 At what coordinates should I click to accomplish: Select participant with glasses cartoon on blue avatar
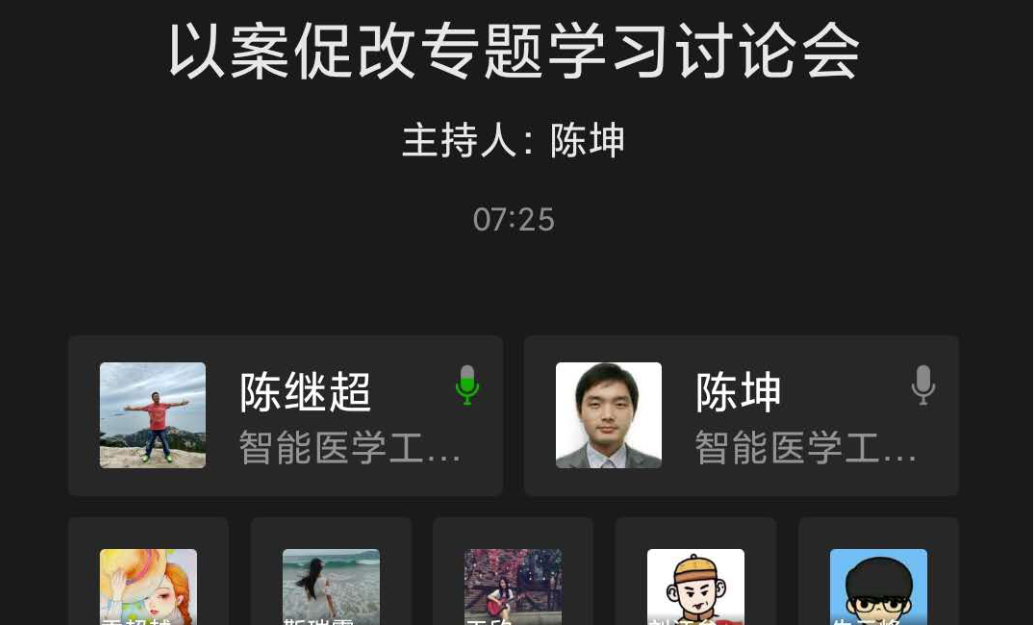[x=878, y=586]
